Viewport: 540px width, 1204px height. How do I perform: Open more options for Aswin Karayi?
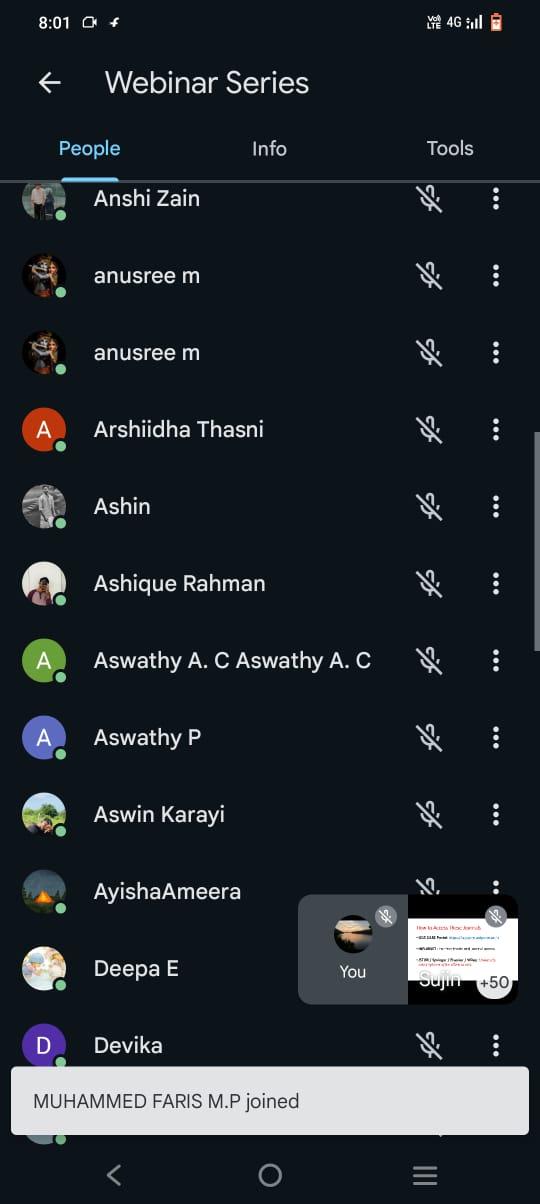(496, 814)
